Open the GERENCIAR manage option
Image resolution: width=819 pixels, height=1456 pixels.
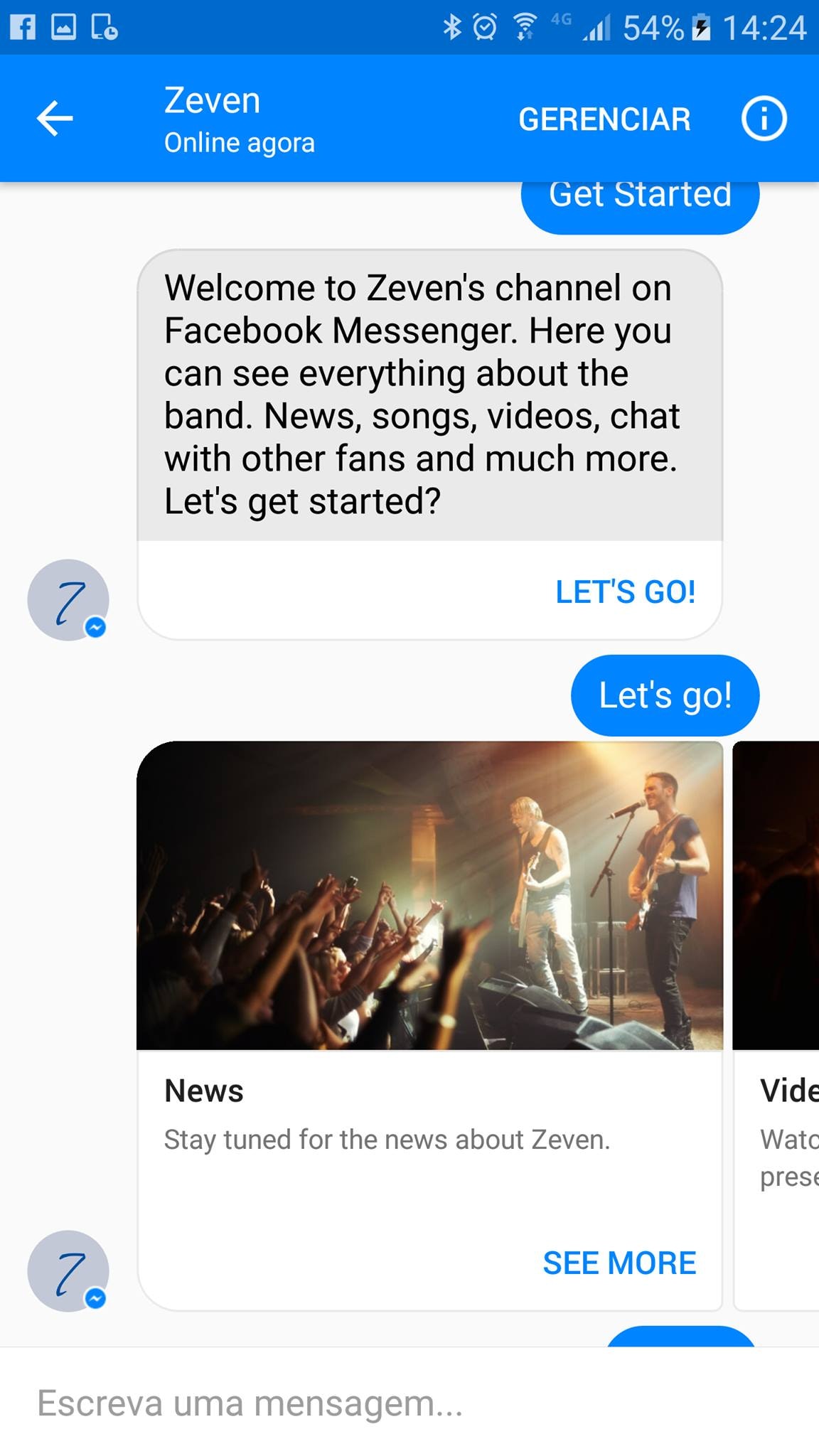604,119
